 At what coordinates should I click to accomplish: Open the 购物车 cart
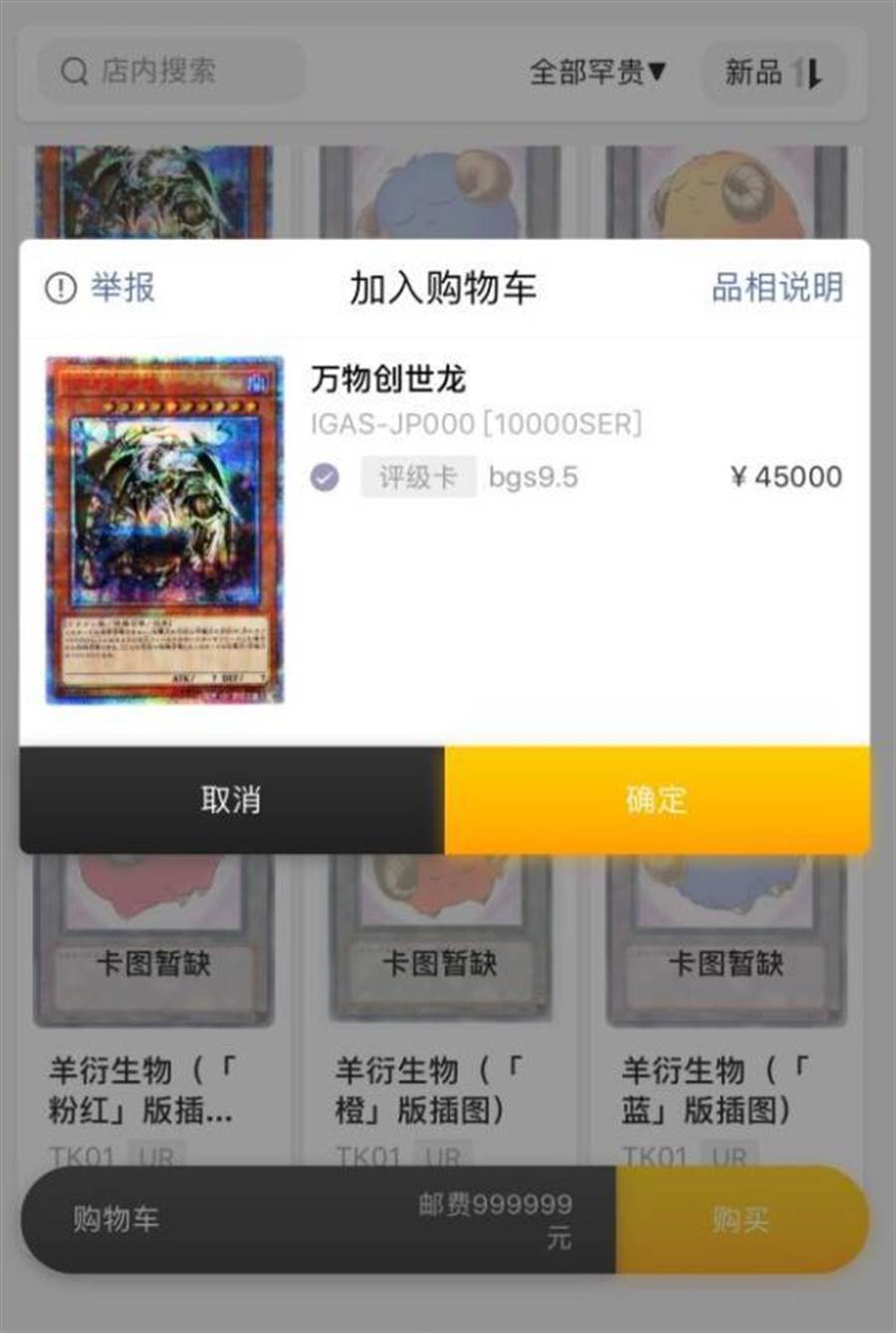[116, 1219]
